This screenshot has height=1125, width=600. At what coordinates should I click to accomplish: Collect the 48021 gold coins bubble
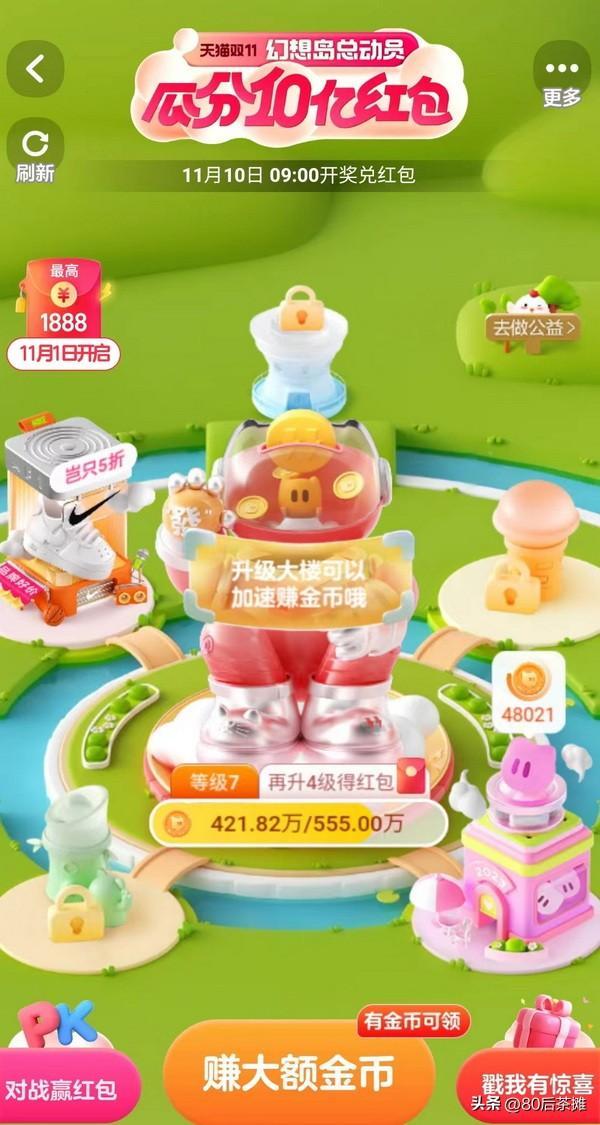(526, 702)
